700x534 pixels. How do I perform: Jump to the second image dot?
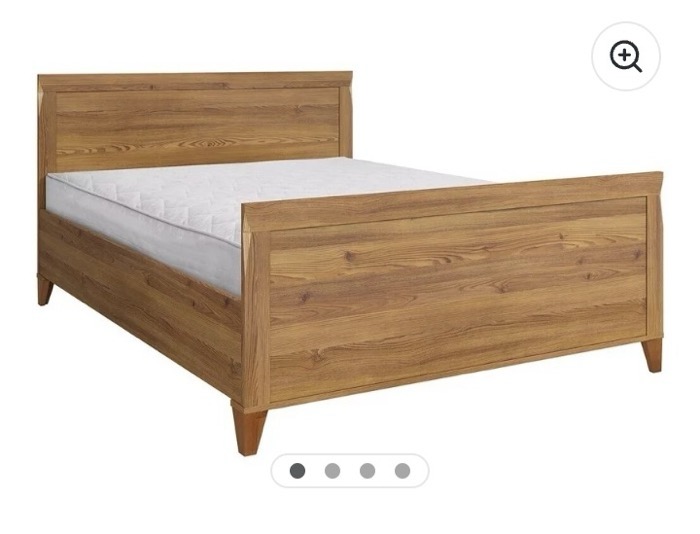pyautogui.click(x=332, y=471)
